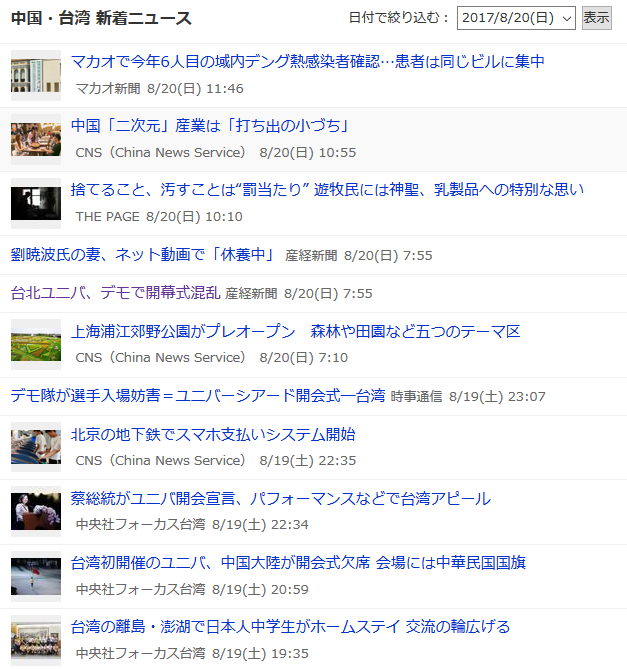Open the date filter dropdown showing 2017/8/20(日)
The image size is (627, 669).
pos(516,18)
